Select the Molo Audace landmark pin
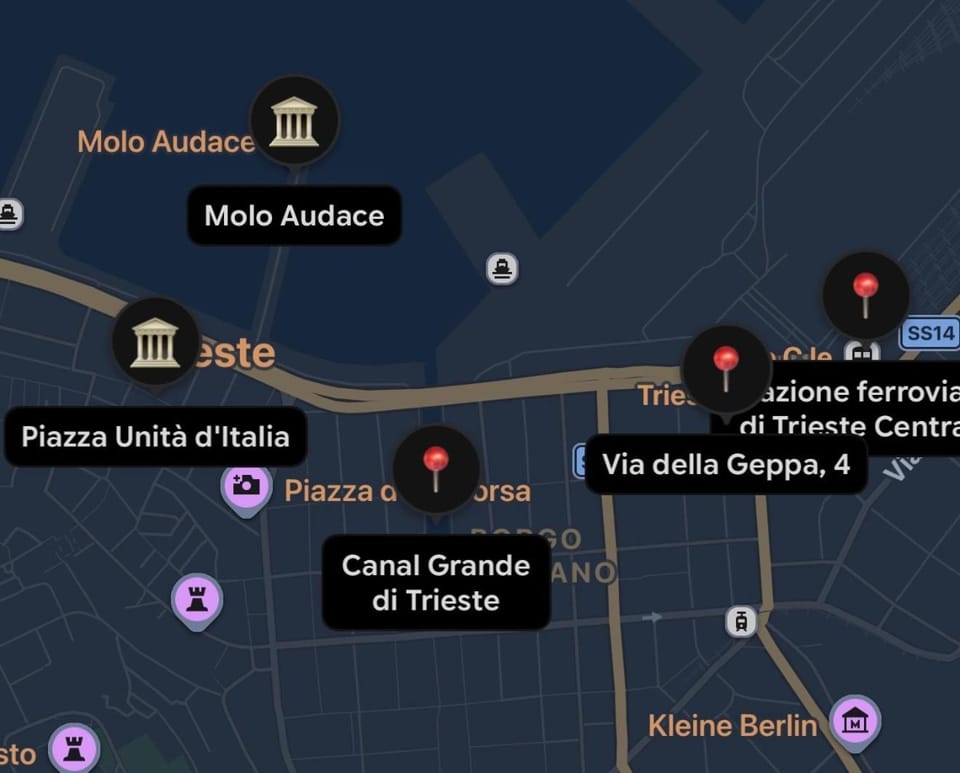 tap(294, 121)
